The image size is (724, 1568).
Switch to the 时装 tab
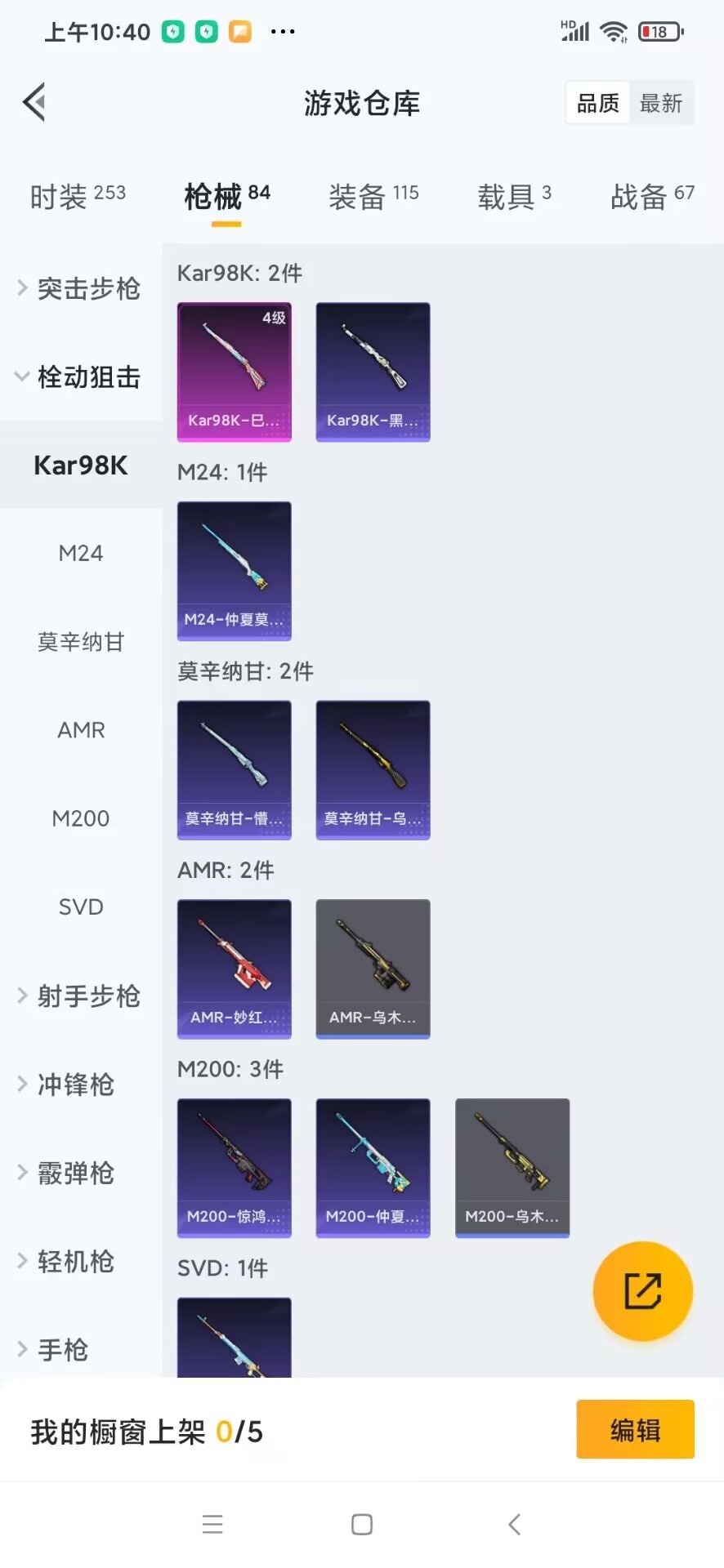pyautogui.click(x=78, y=196)
